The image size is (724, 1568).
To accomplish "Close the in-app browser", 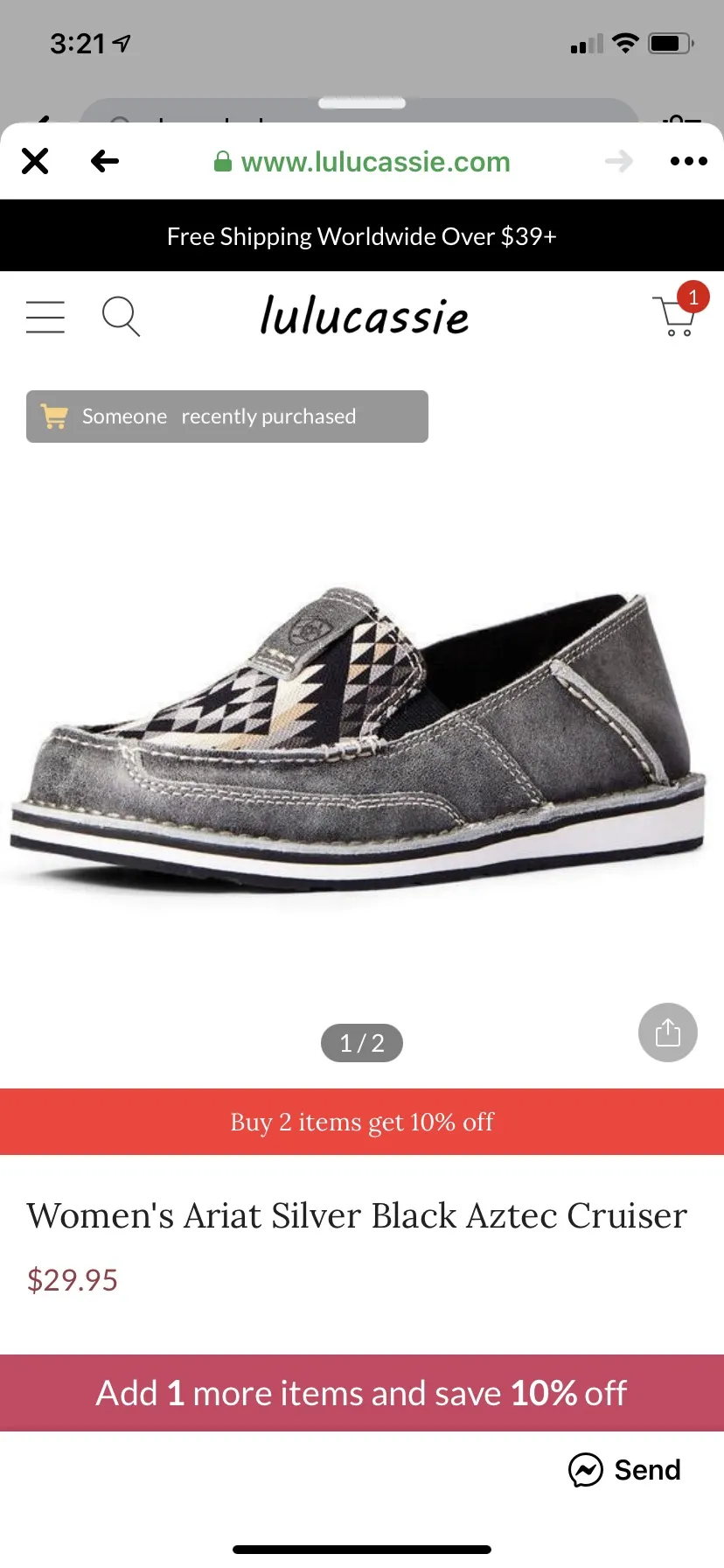I will pyautogui.click(x=35, y=161).
